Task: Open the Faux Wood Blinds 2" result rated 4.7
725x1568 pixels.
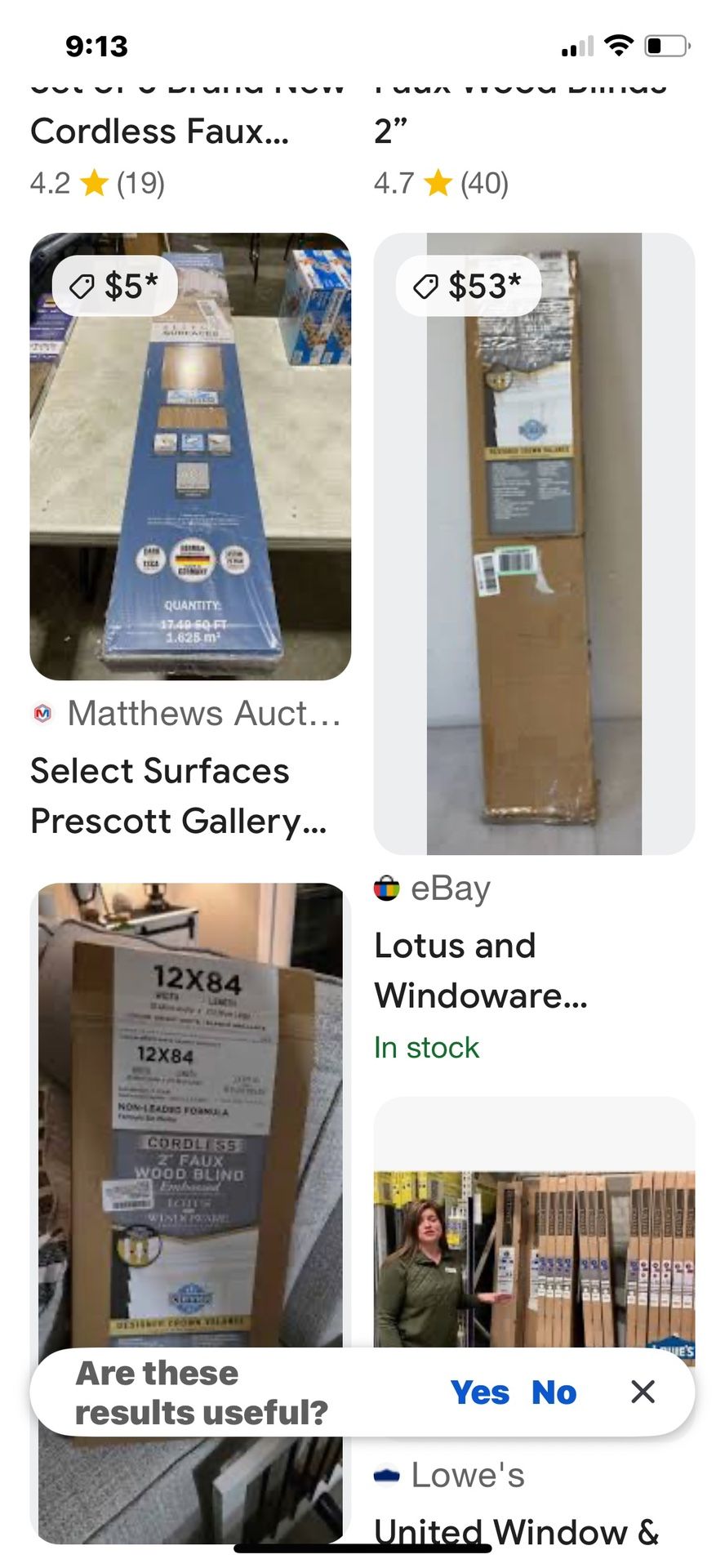Action: pyautogui.click(x=390, y=131)
